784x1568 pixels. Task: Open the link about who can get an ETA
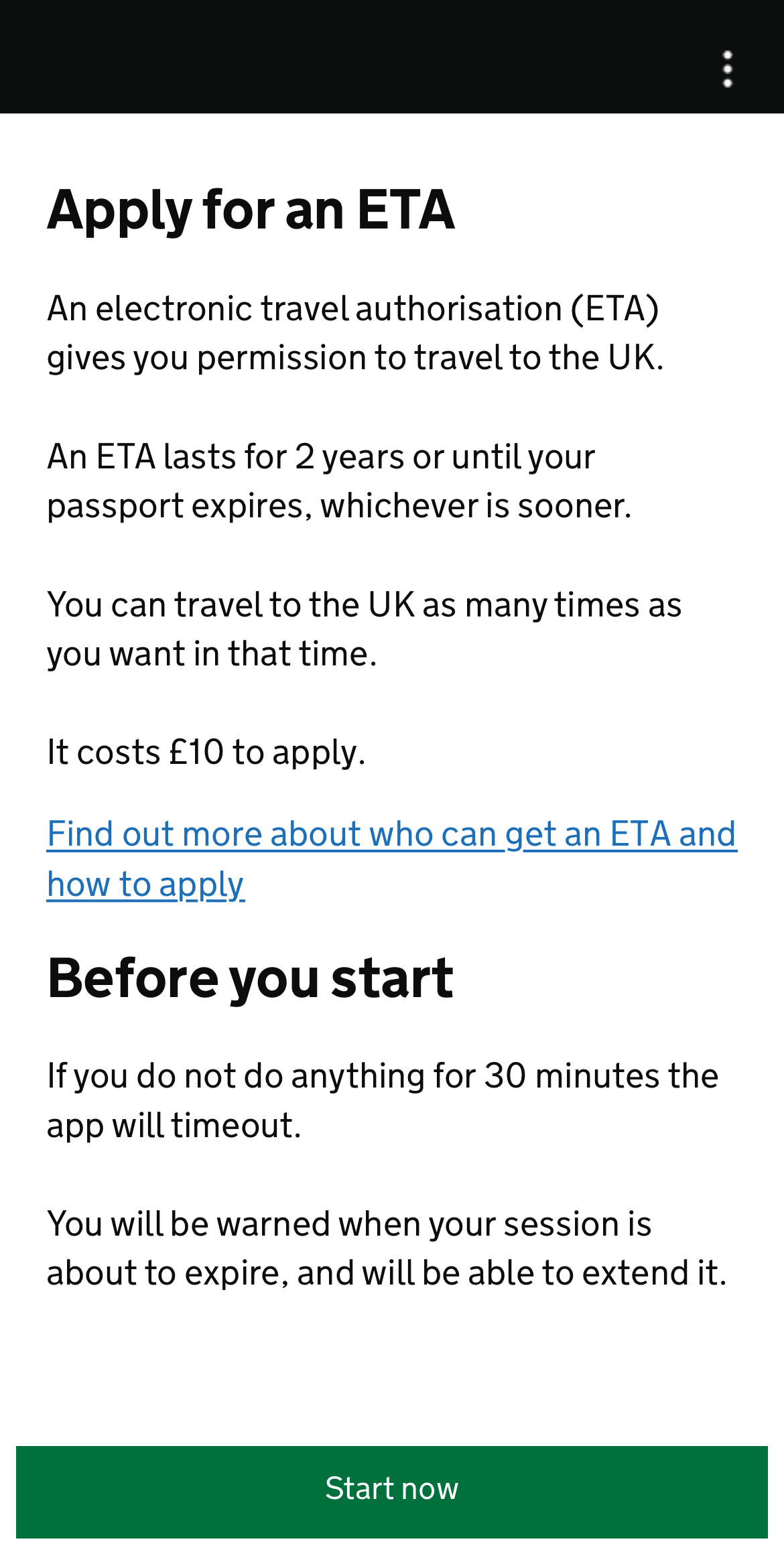click(x=391, y=835)
